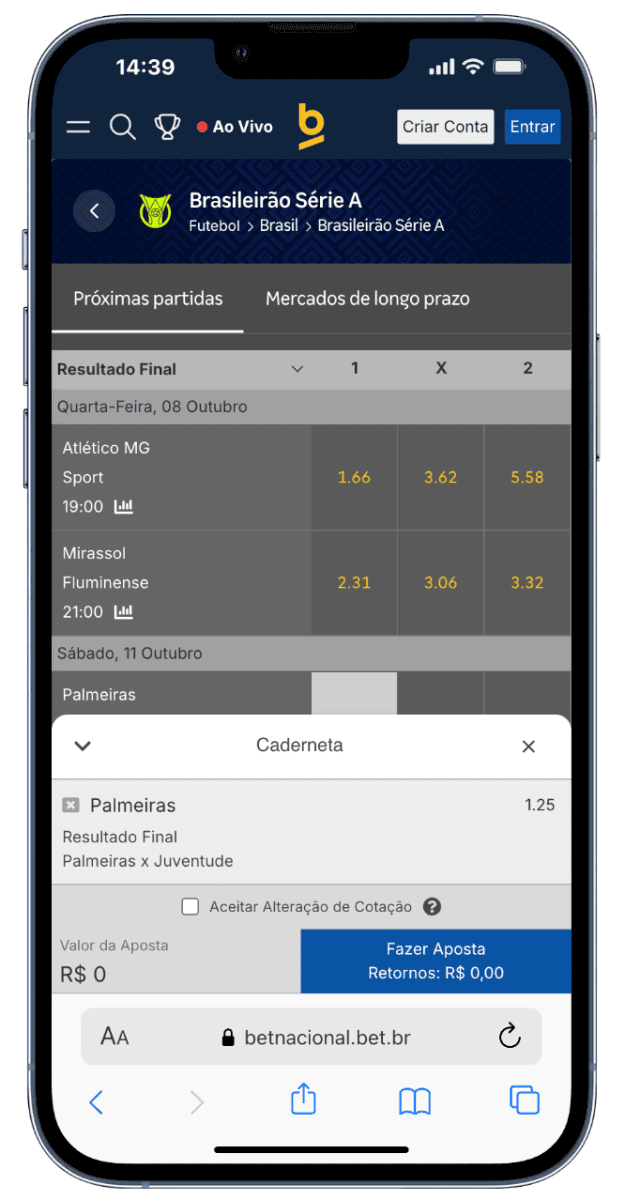Open the trophy competitions icon

(167, 127)
